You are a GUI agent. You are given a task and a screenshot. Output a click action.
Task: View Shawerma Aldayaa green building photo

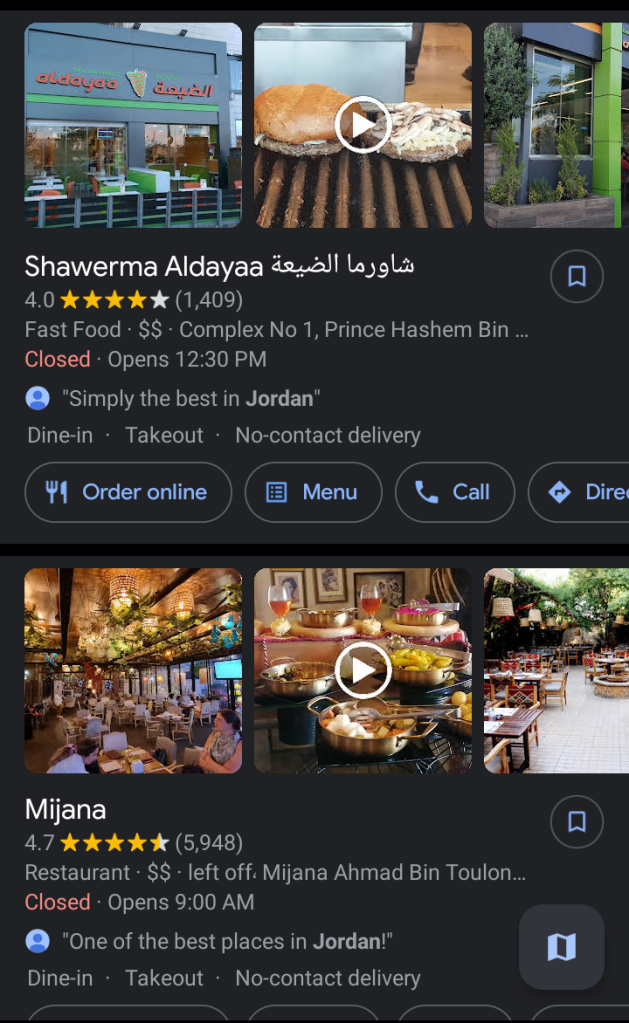click(x=556, y=125)
